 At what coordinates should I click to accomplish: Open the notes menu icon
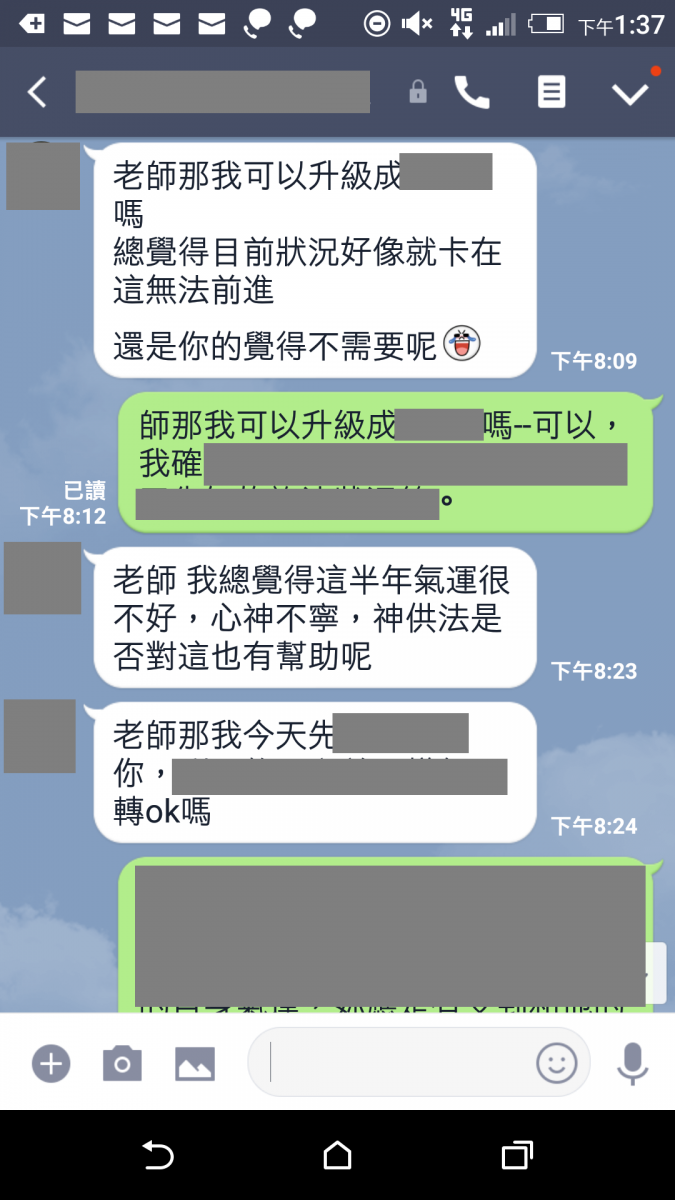551,93
